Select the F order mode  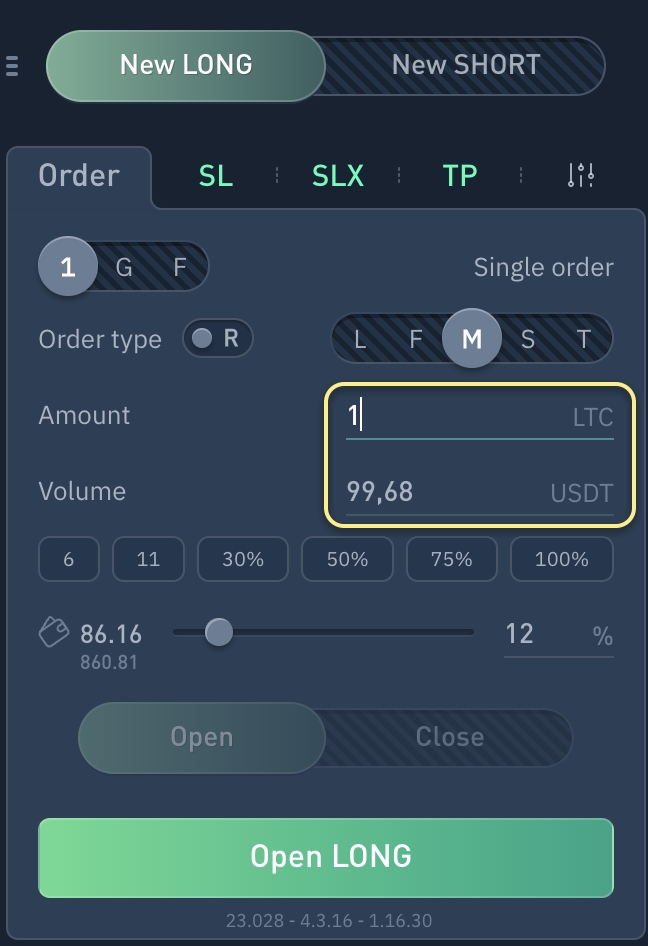point(180,267)
